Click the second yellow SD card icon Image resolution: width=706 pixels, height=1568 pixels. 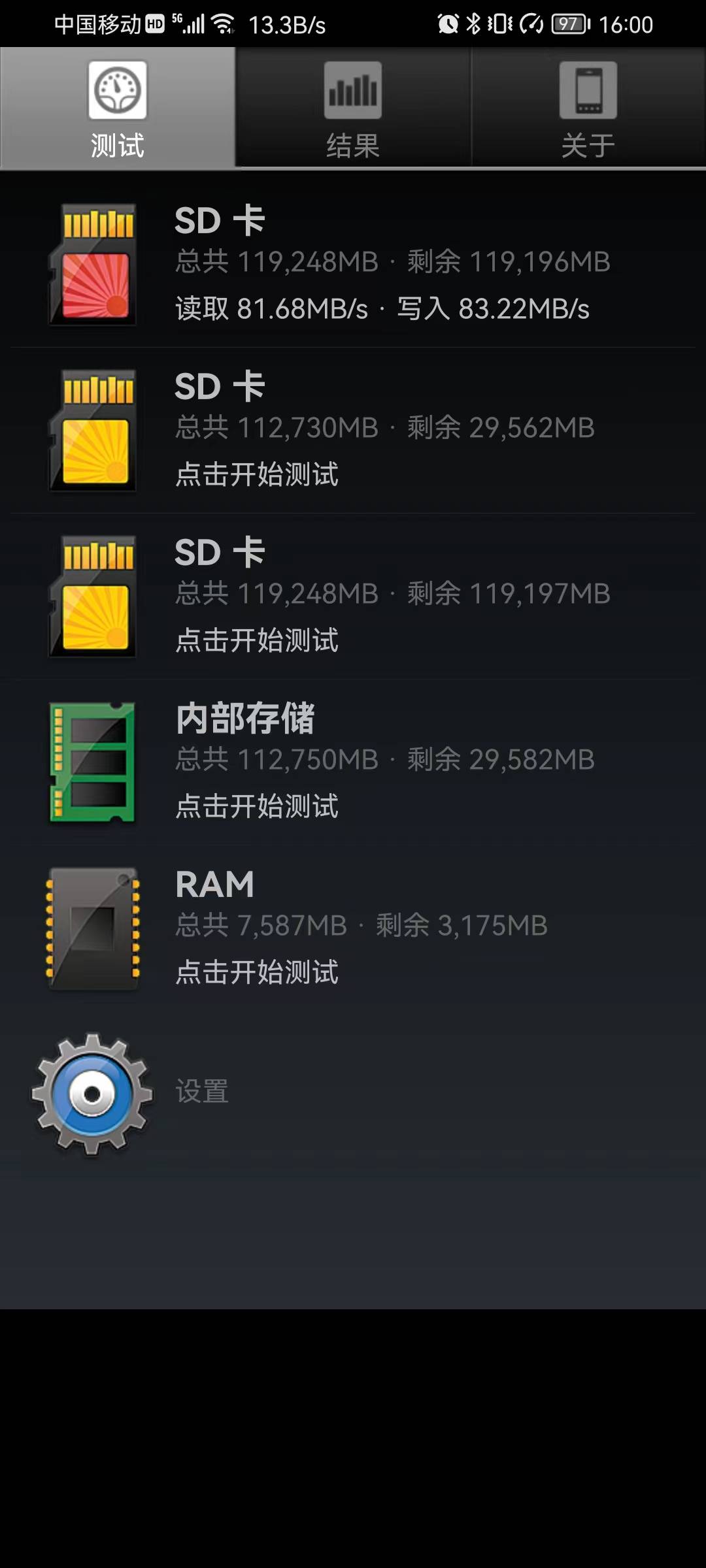click(x=92, y=595)
